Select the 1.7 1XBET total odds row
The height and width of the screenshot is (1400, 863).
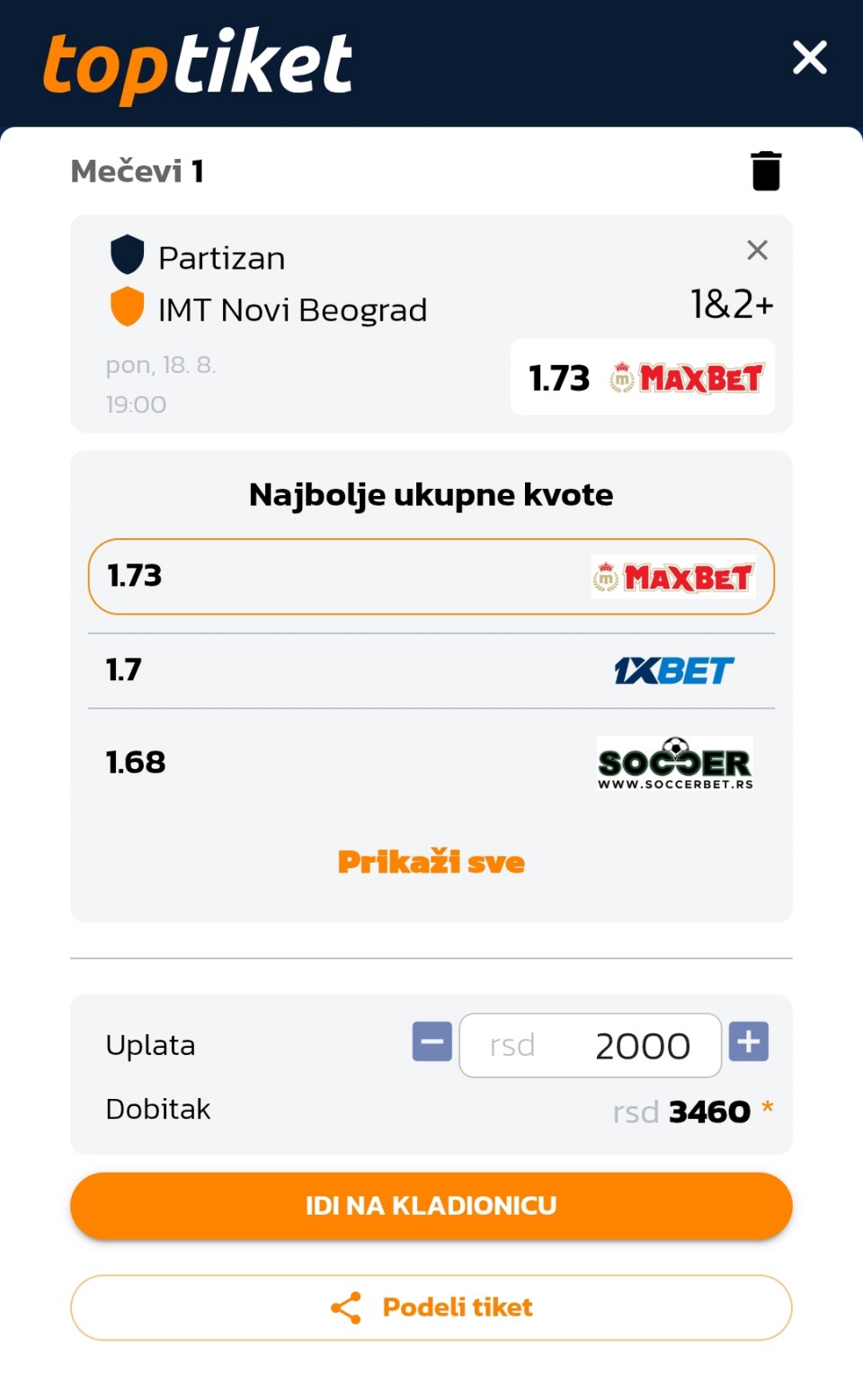click(431, 670)
